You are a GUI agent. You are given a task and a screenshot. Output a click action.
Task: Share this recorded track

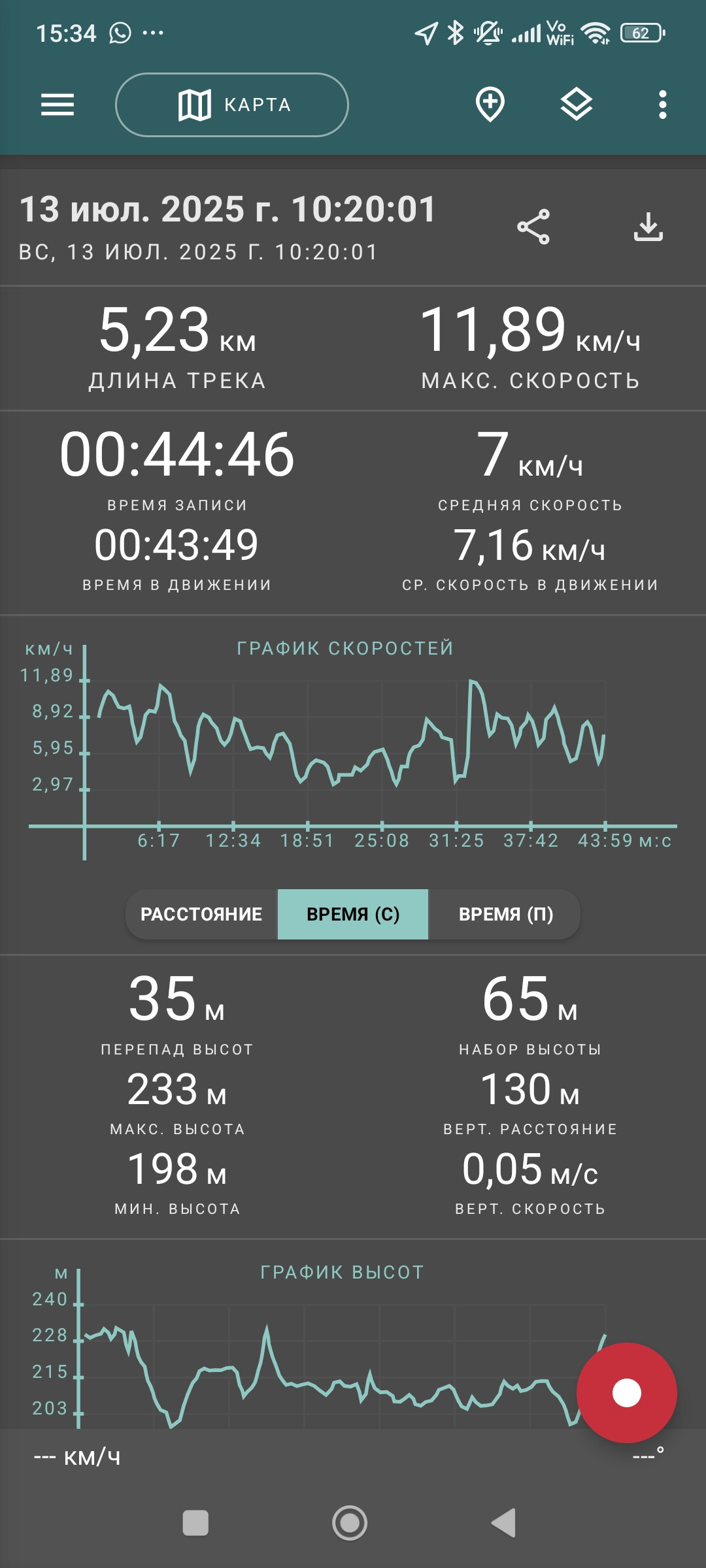pyautogui.click(x=533, y=227)
